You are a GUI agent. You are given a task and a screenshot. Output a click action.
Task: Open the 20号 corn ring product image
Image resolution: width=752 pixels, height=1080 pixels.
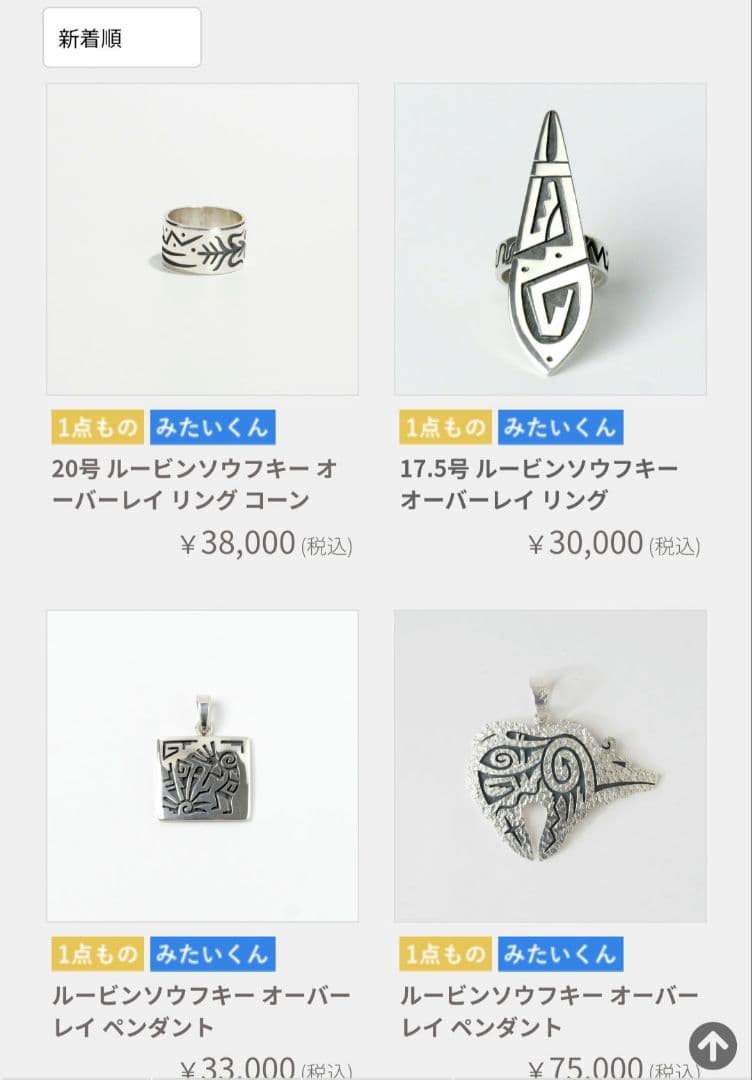pos(202,239)
